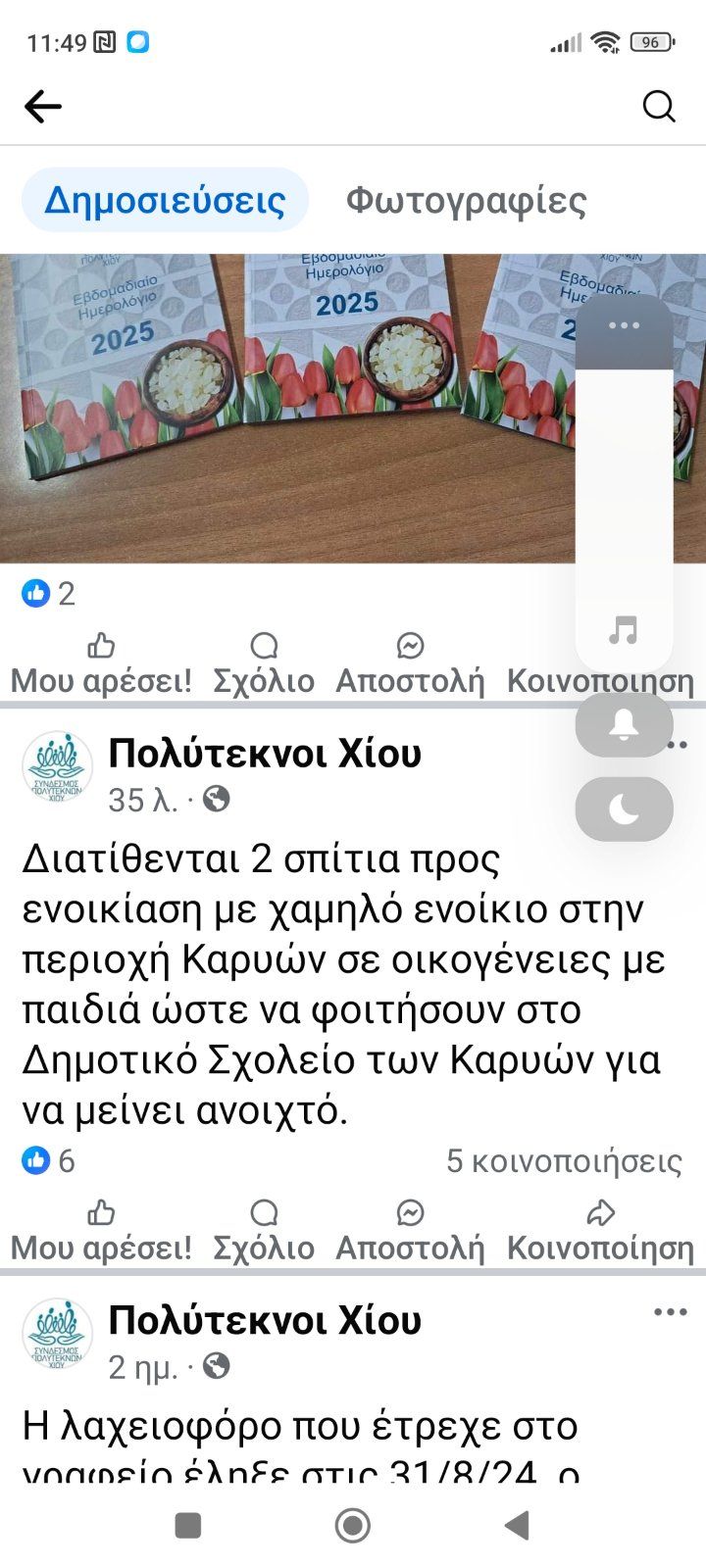Mute notifications with the bell button
The image size is (706, 1568).
click(x=624, y=725)
